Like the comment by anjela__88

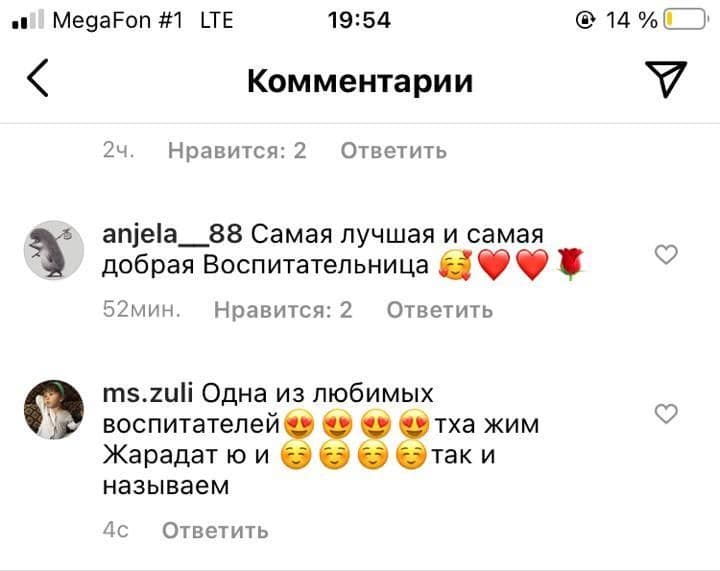click(666, 256)
